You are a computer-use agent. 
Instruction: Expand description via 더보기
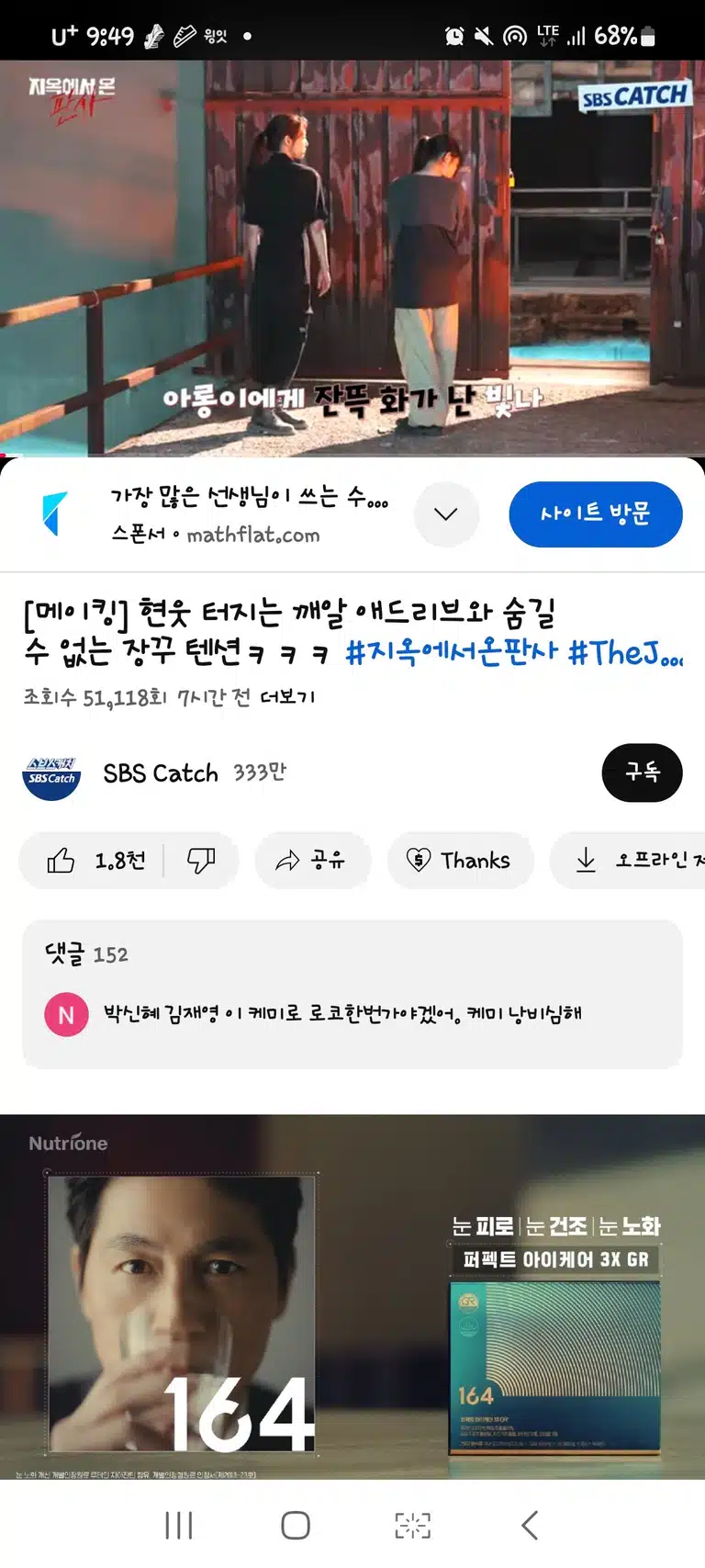point(287,697)
